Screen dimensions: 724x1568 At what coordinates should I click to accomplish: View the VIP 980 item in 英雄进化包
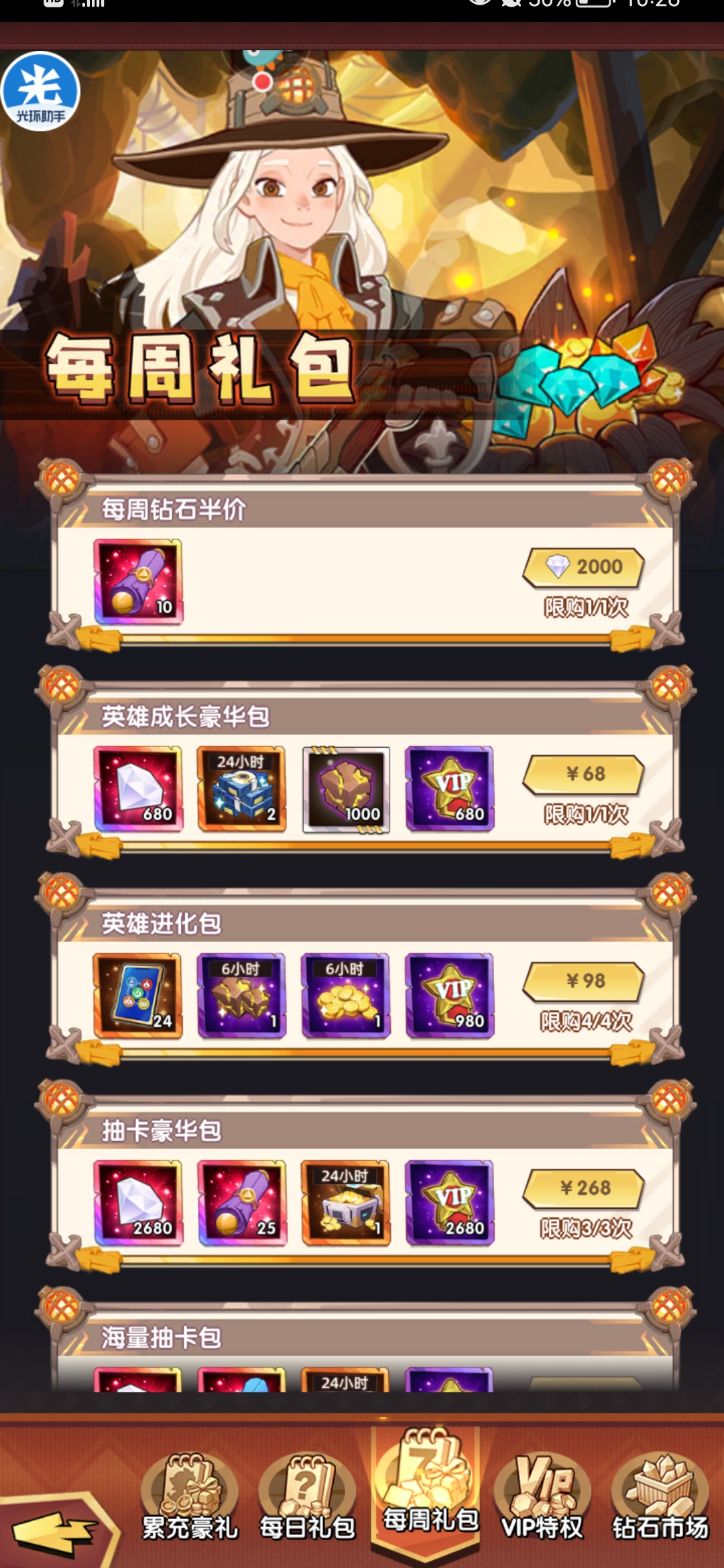(450, 996)
